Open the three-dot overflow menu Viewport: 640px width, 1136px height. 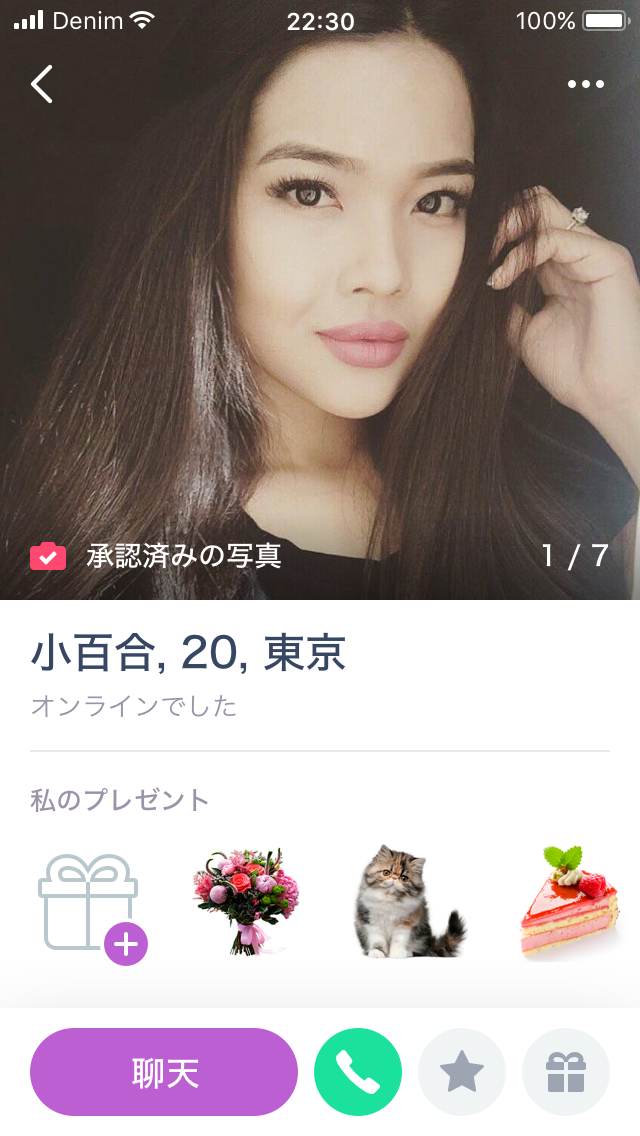pos(585,84)
